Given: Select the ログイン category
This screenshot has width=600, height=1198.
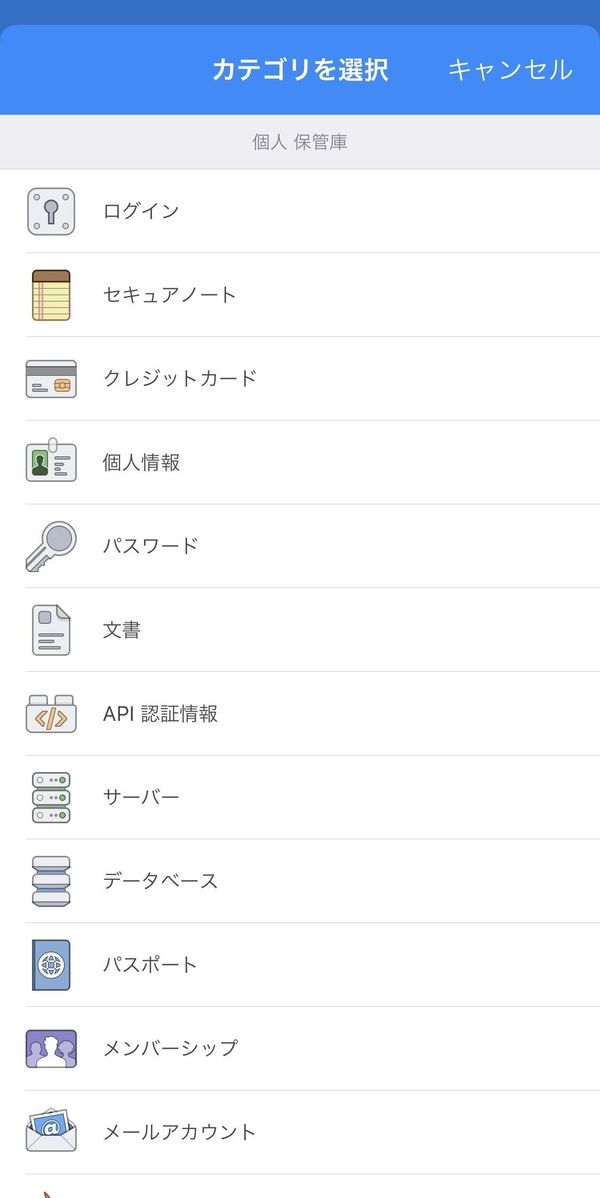Looking at the screenshot, I should pyautogui.click(x=300, y=211).
